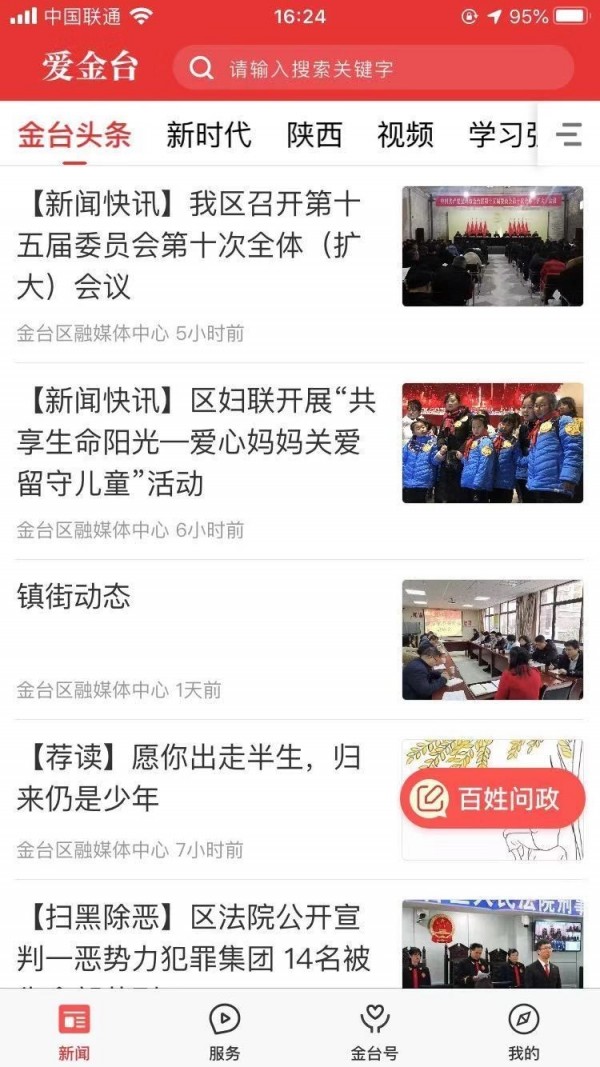View the 扫黑除恶 区法院 article
This screenshot has width=600, height=1067.
point(190,938)
